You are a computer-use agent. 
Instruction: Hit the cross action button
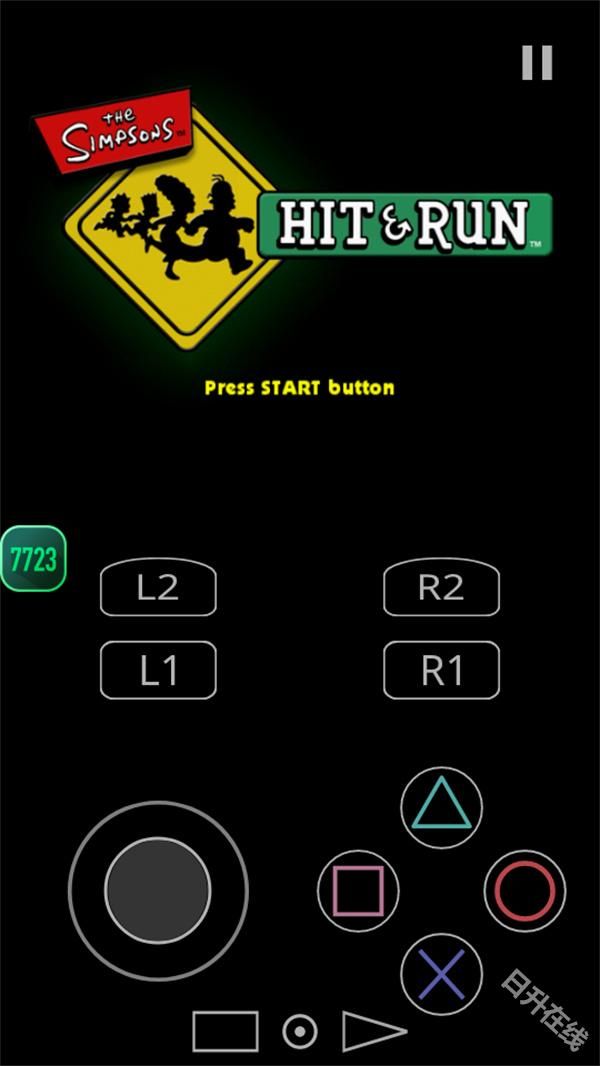pyautogui.click(x=441, y=974)
